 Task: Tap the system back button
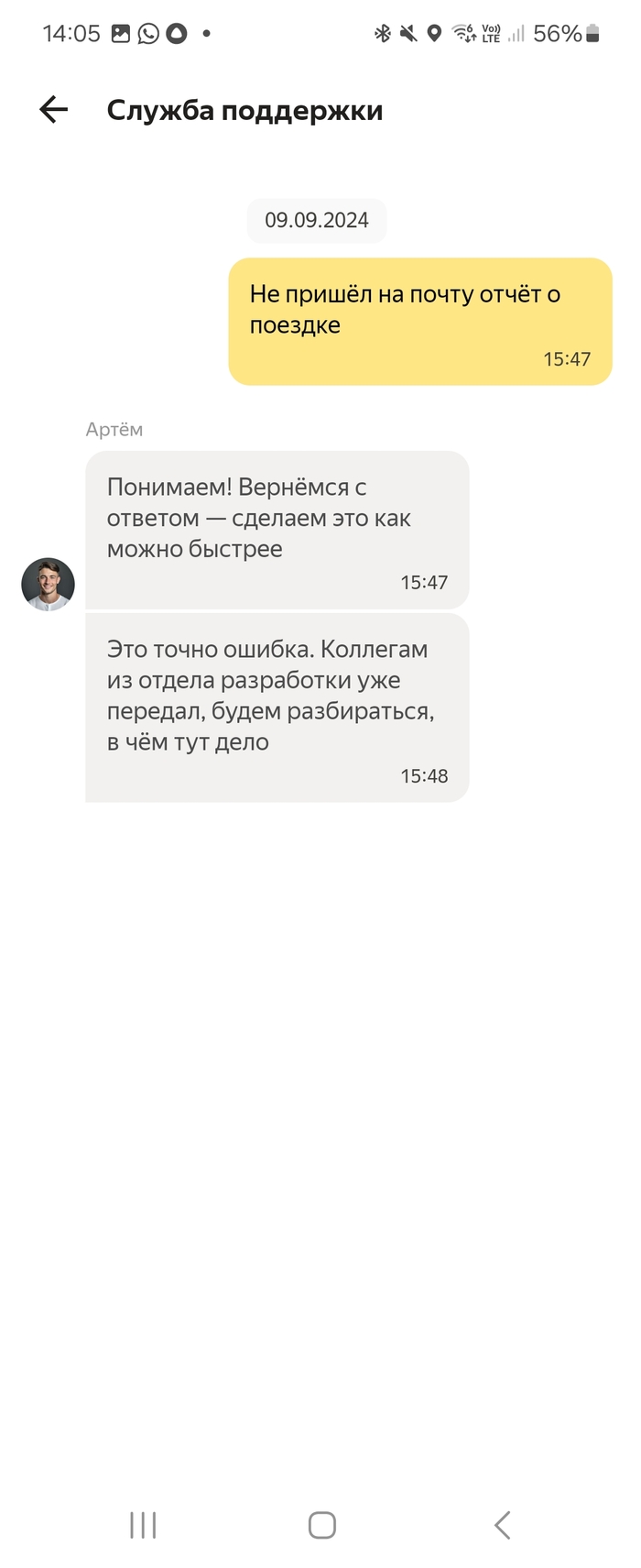click(x=502, y=1525)
